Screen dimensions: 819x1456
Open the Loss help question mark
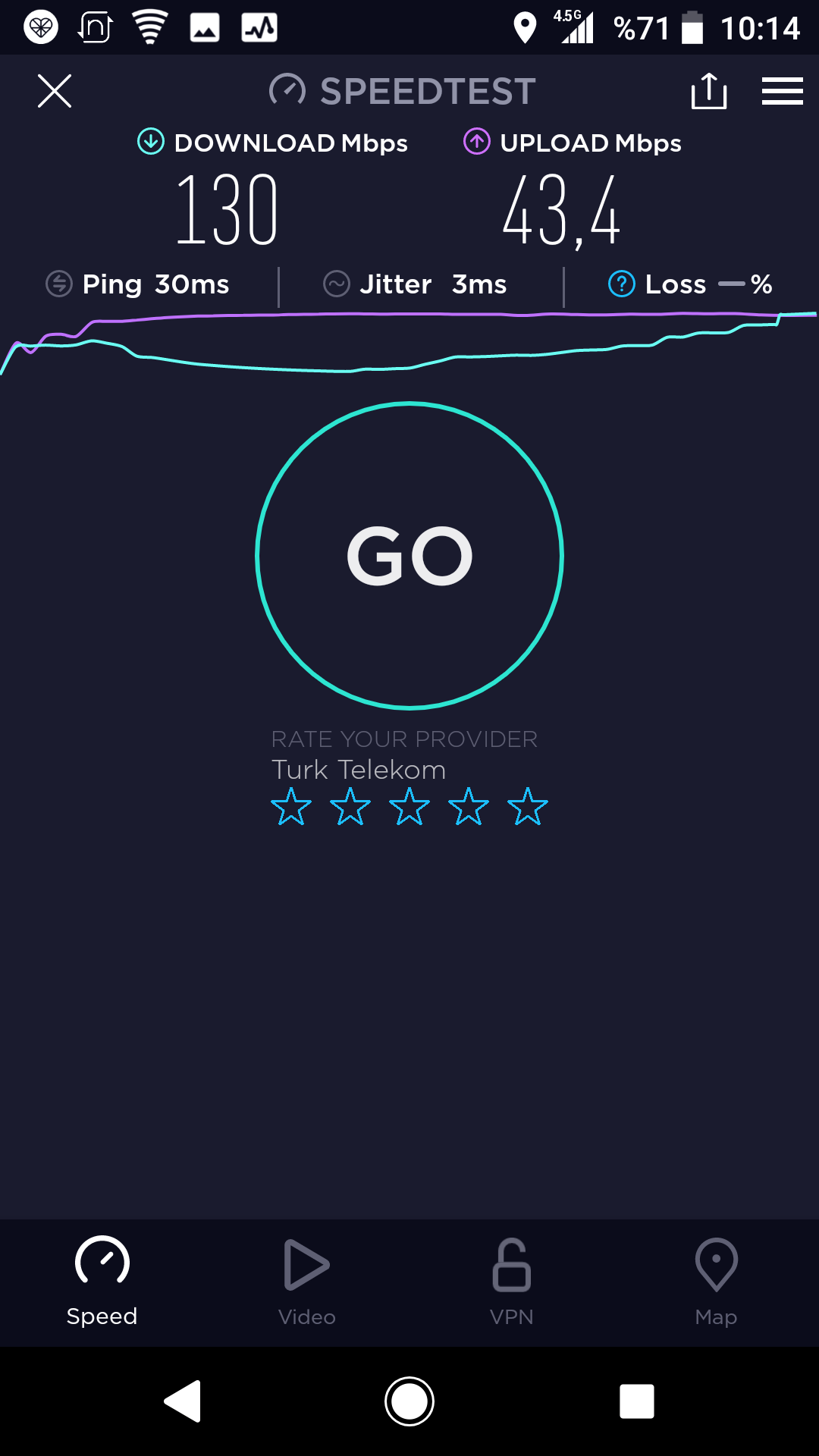point(622,284)
